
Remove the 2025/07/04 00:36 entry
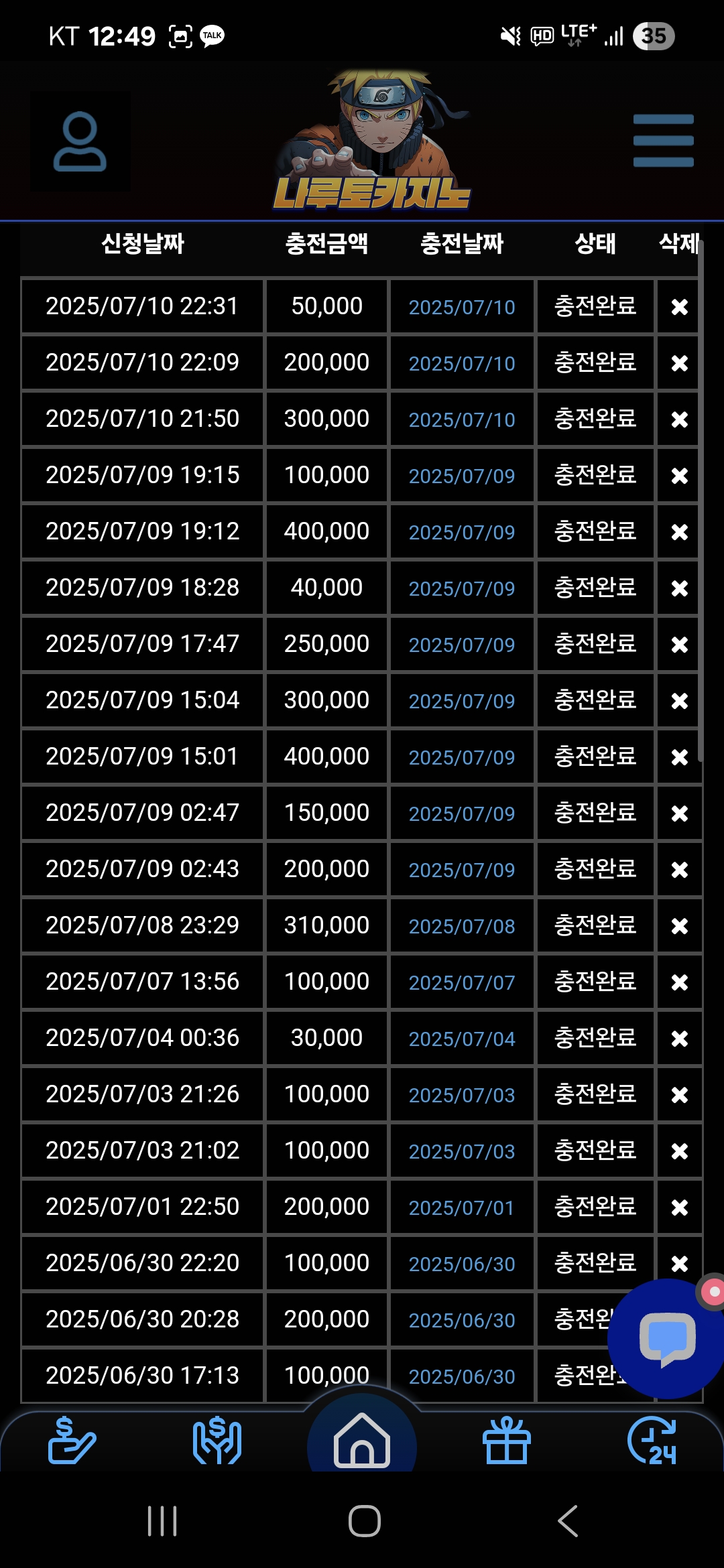pos(679,1039)
